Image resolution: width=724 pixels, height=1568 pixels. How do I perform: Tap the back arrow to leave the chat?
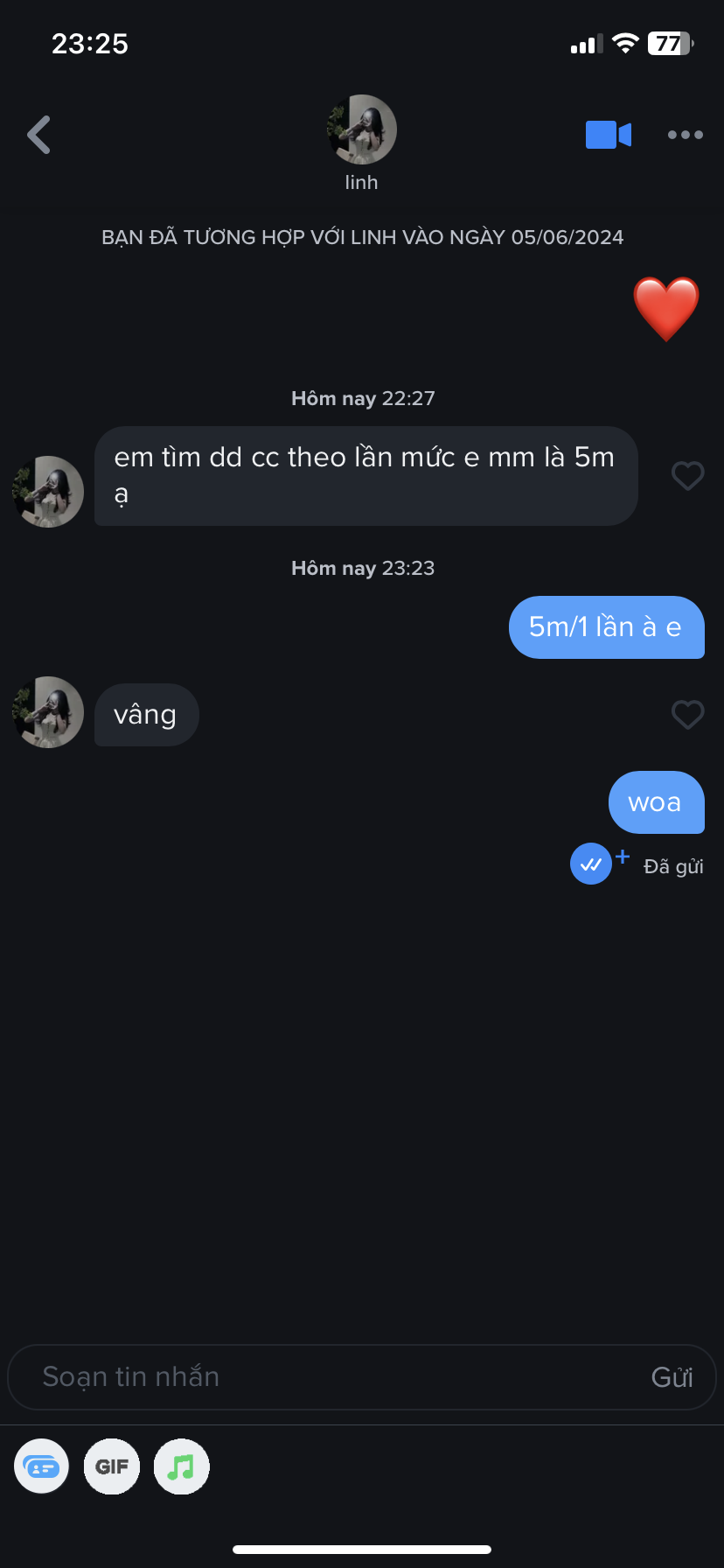point(38,134)
